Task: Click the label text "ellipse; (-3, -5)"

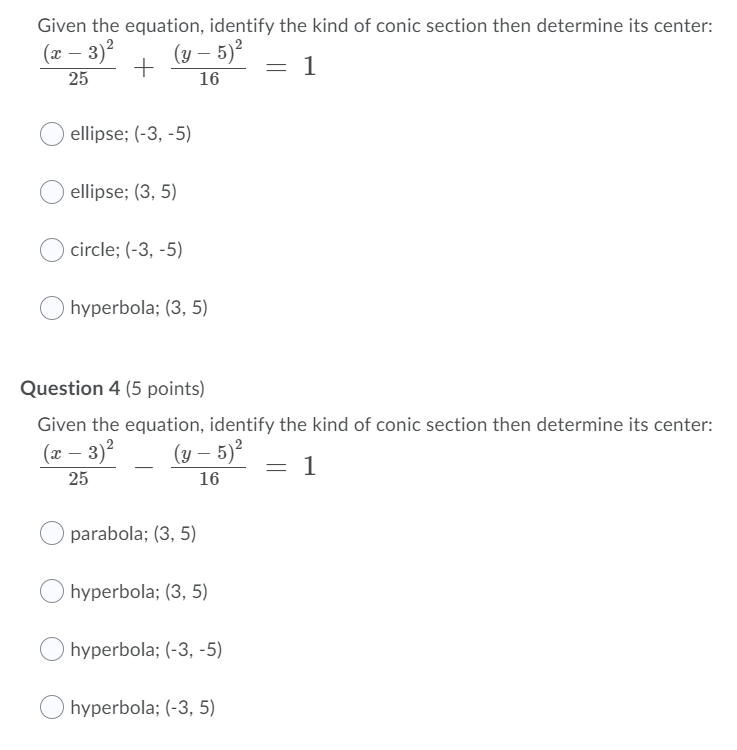Action: [128, 131]
